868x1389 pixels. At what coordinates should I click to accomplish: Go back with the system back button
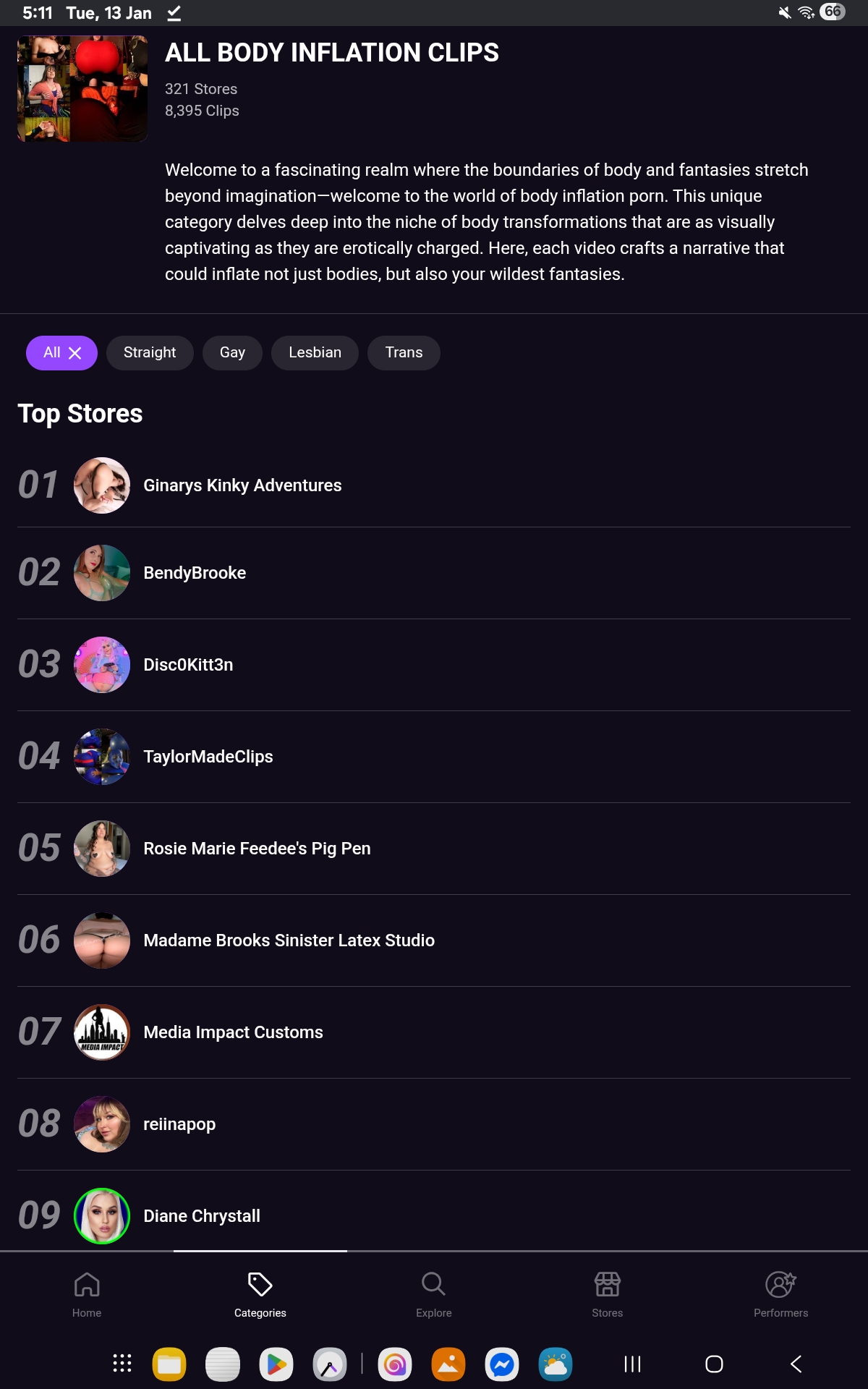click(796, 1364)
